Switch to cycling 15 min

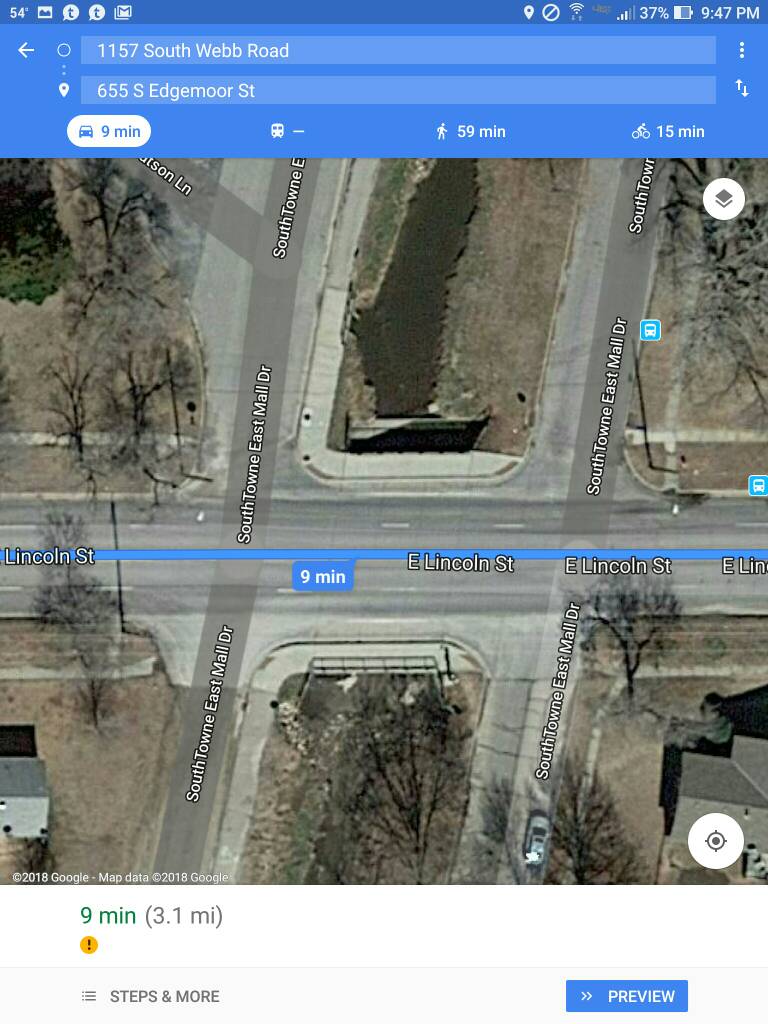pos(668,131)
